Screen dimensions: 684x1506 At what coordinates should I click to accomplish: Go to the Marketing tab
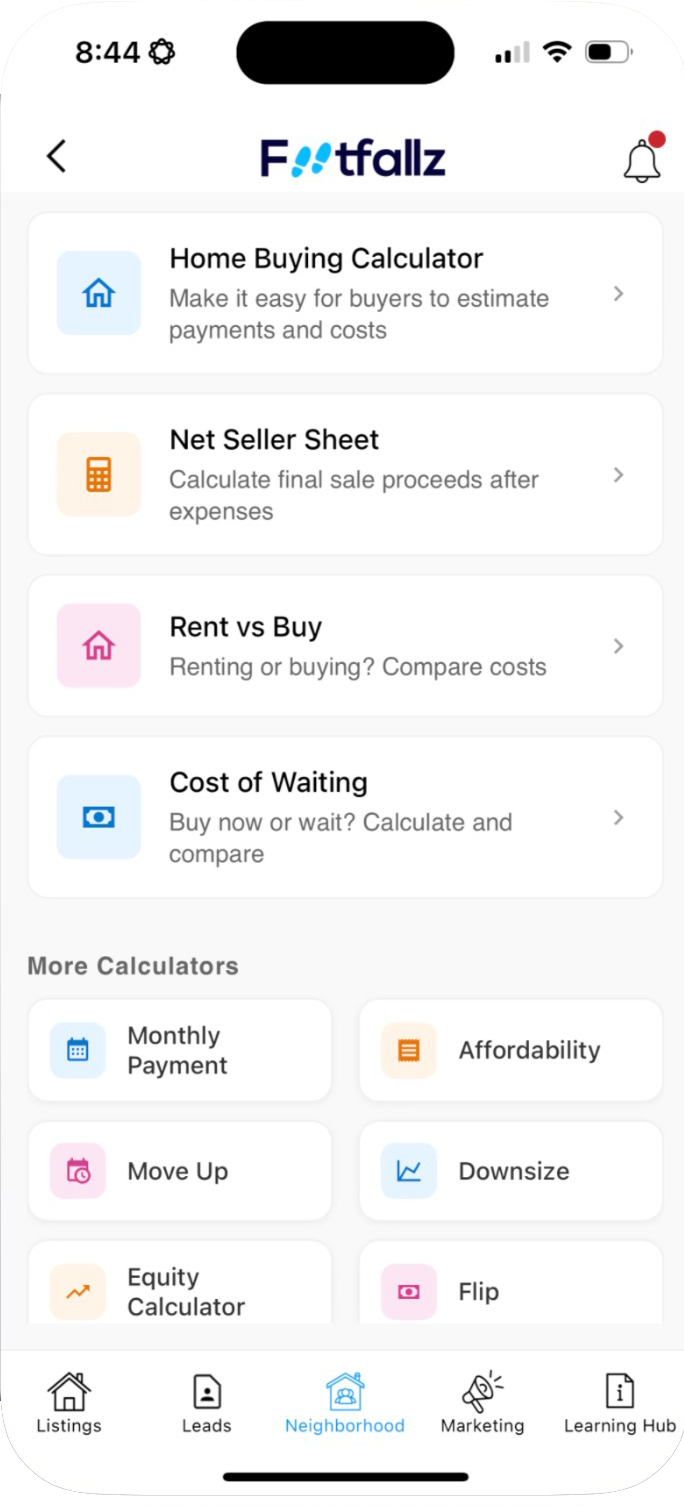483,1403
